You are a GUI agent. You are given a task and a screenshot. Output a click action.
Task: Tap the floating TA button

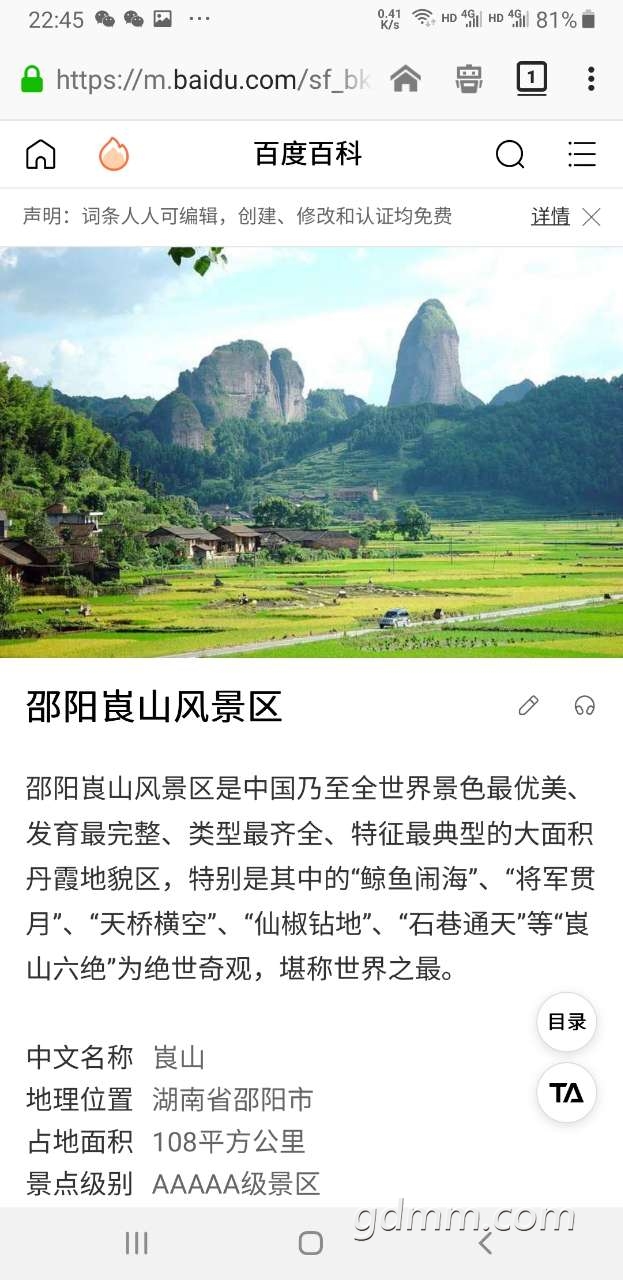coord(567,1092)
